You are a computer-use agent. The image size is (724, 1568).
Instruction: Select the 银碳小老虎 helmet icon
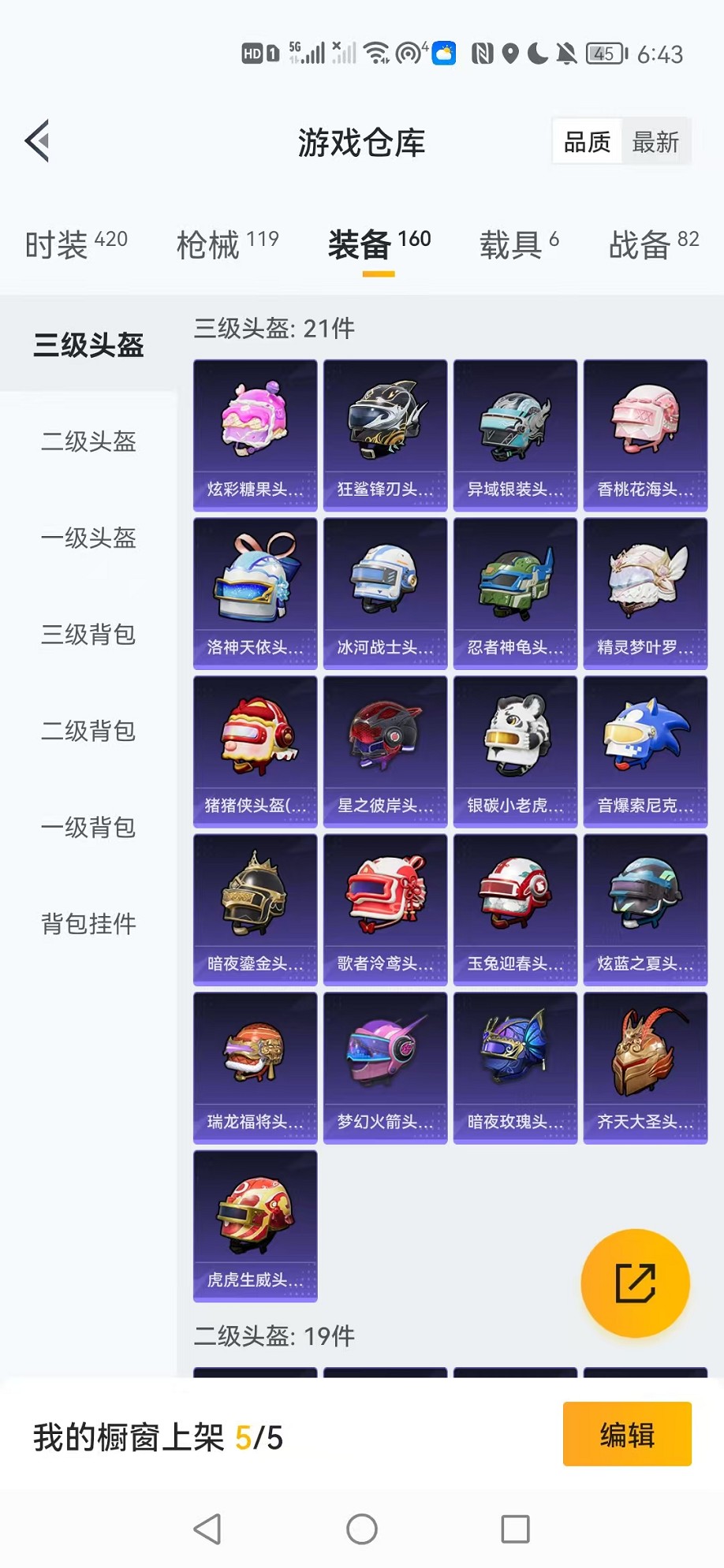pos(515,739)
